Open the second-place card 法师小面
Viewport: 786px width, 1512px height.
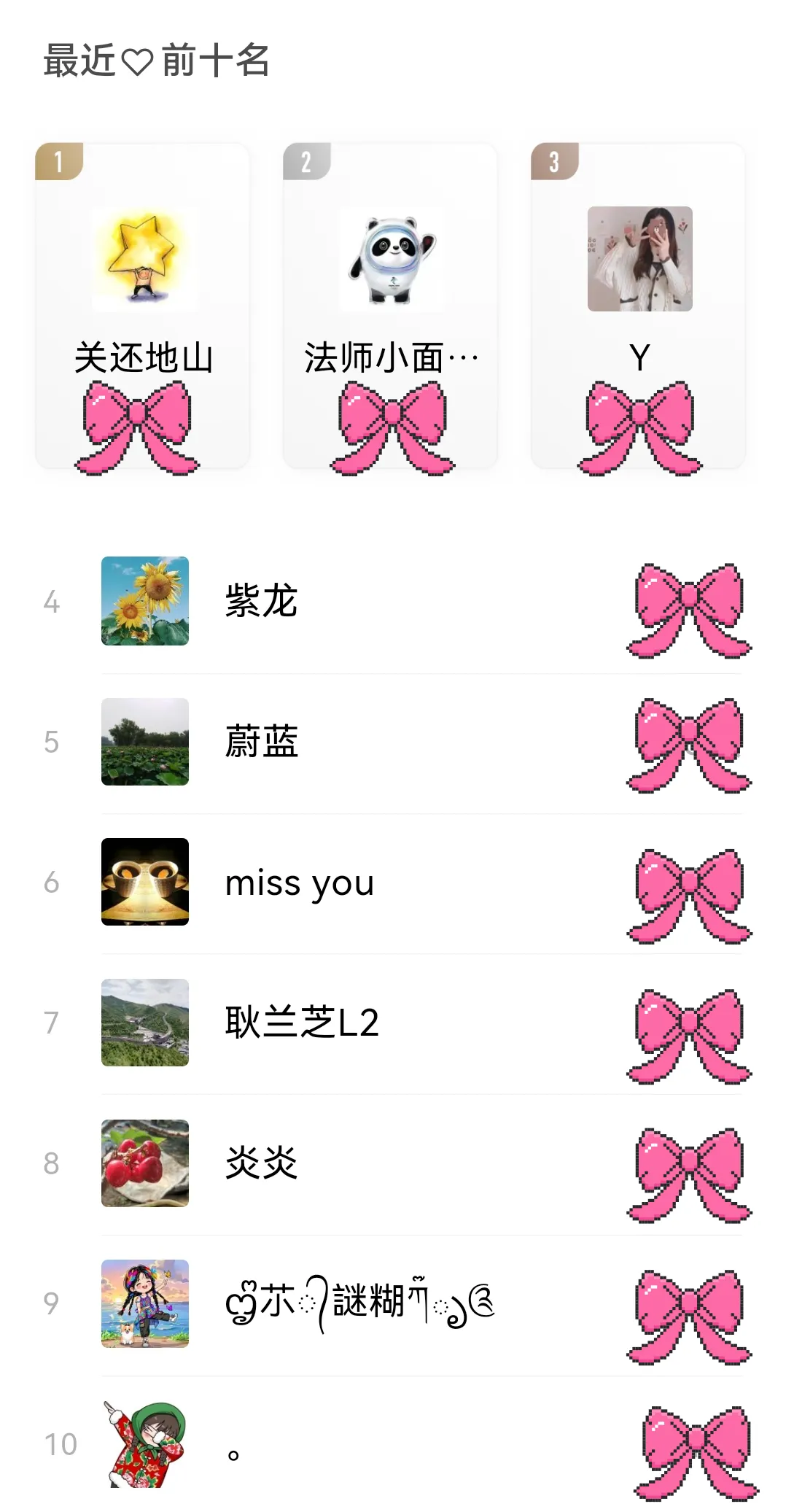[391, 306]
